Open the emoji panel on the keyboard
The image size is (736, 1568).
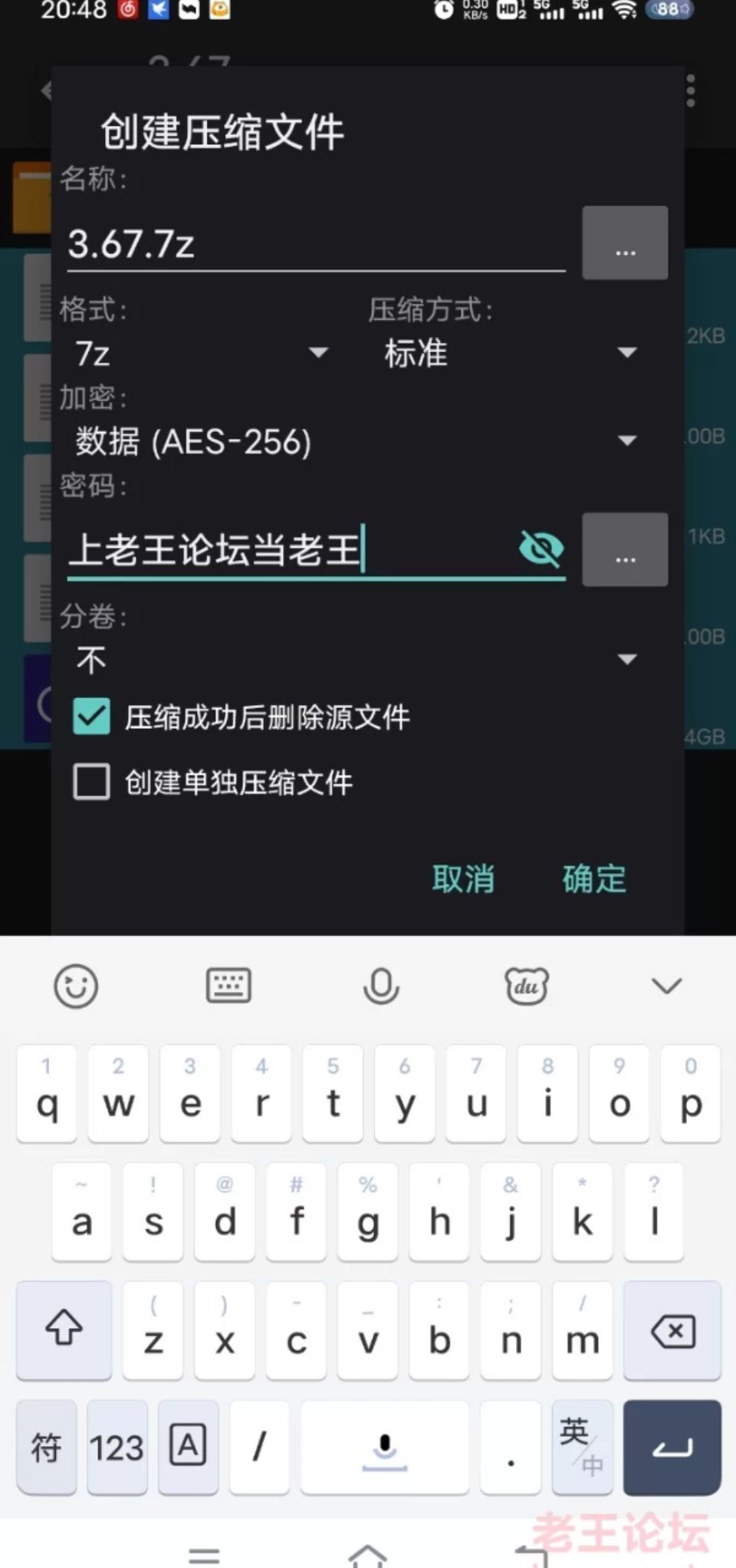click(76, 986)
